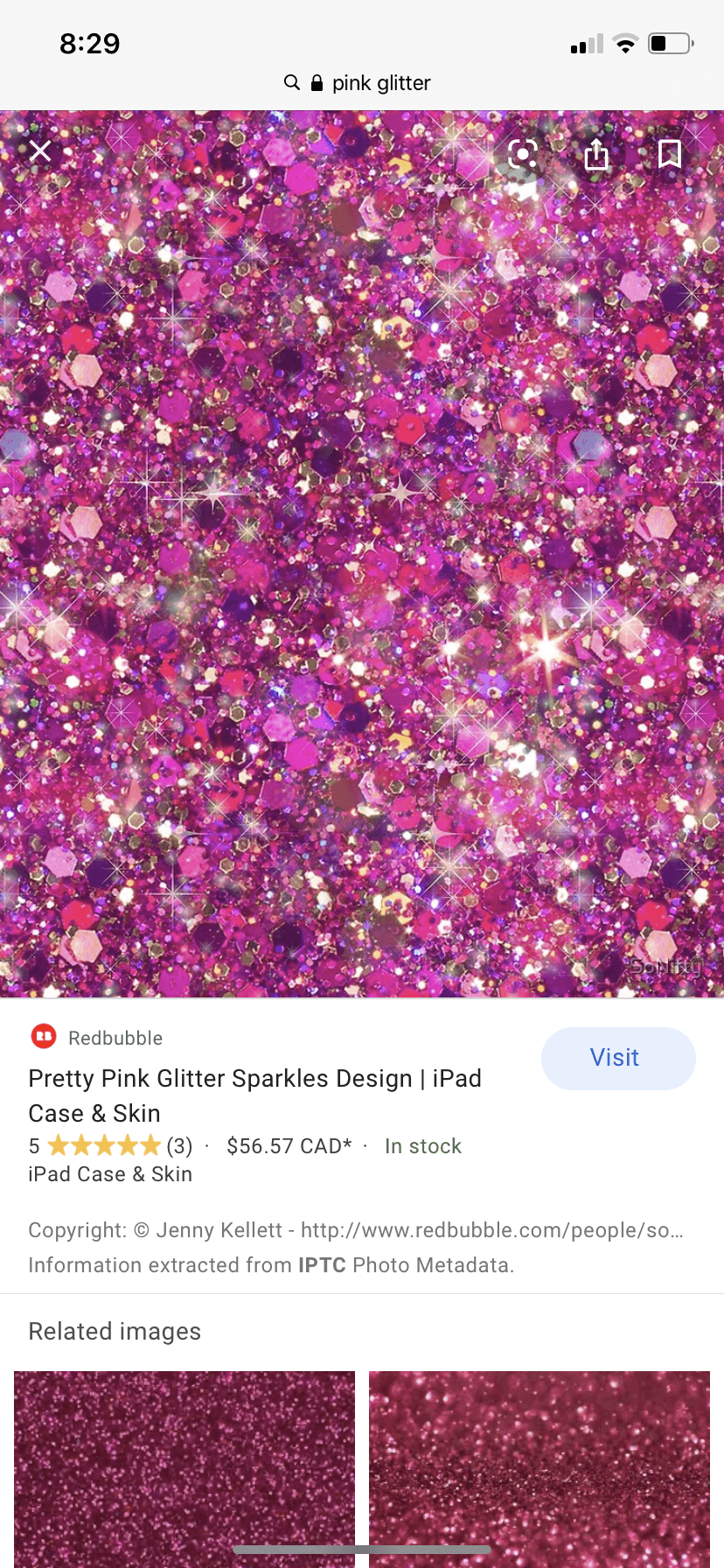View the large pink glitter image
Image resolution: width=724 pixels, height=1568 pixels.
click(x=362, y=554)
